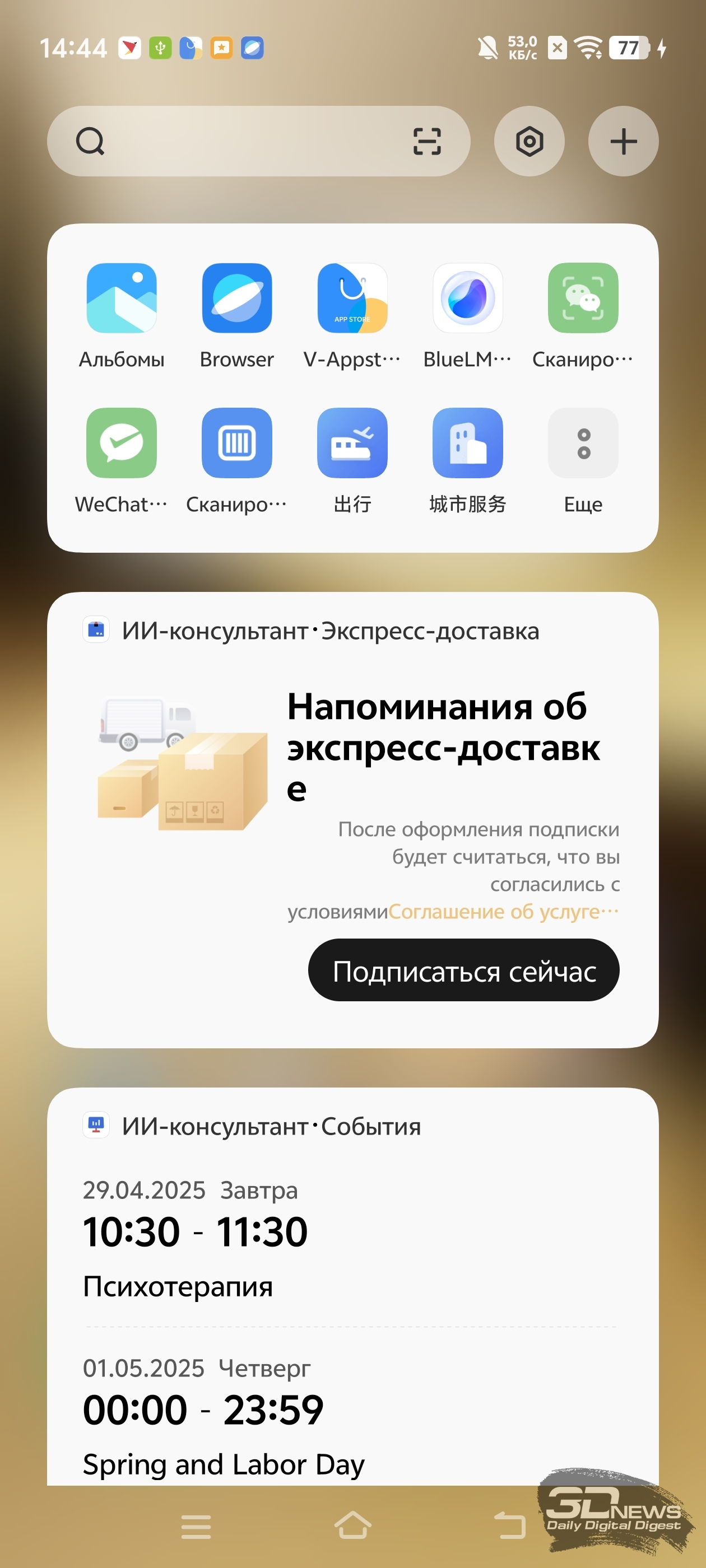Open recent apps from the navigation bar
Image resolution: width=706 pixels, height=1568 pixels.
click(x=196, y=1527)
